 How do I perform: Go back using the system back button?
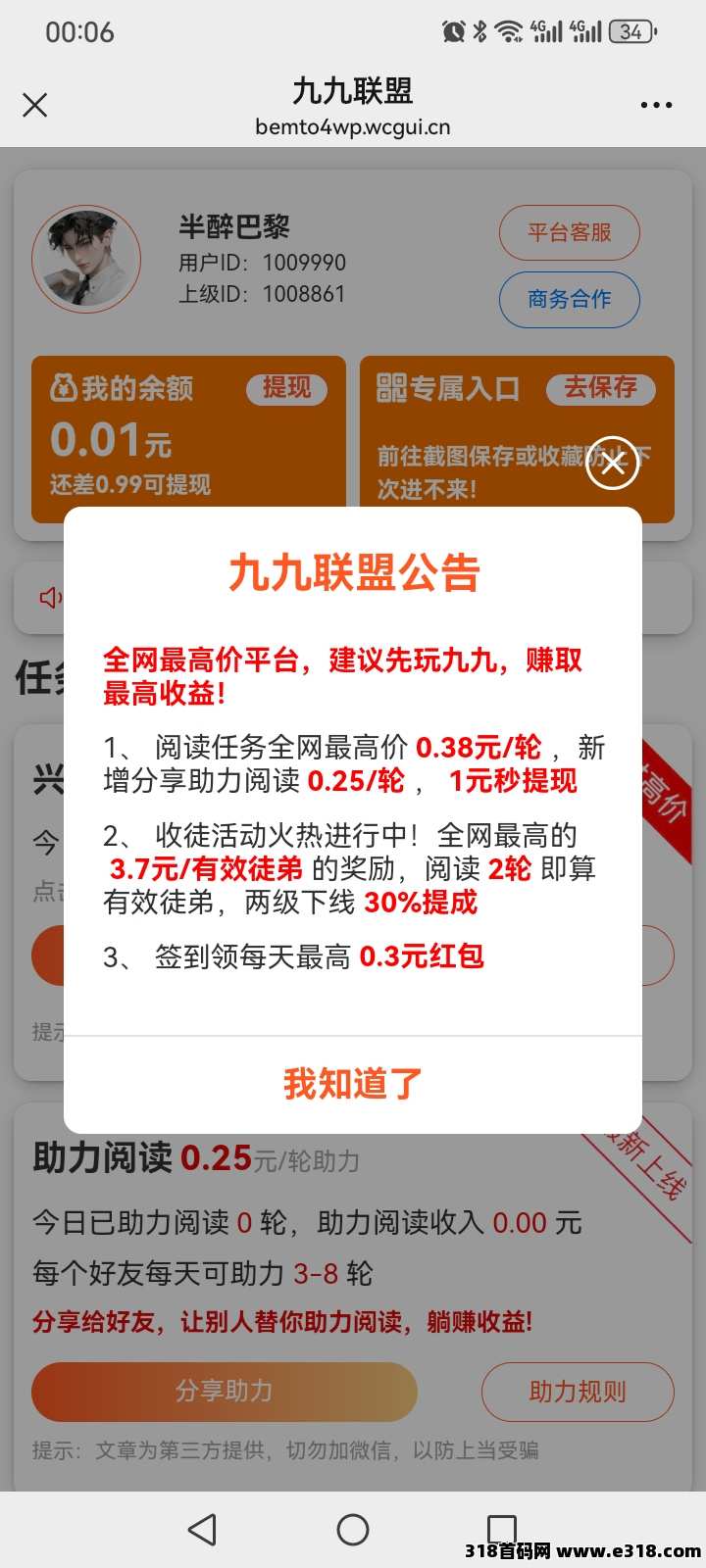pos(202,1530)
